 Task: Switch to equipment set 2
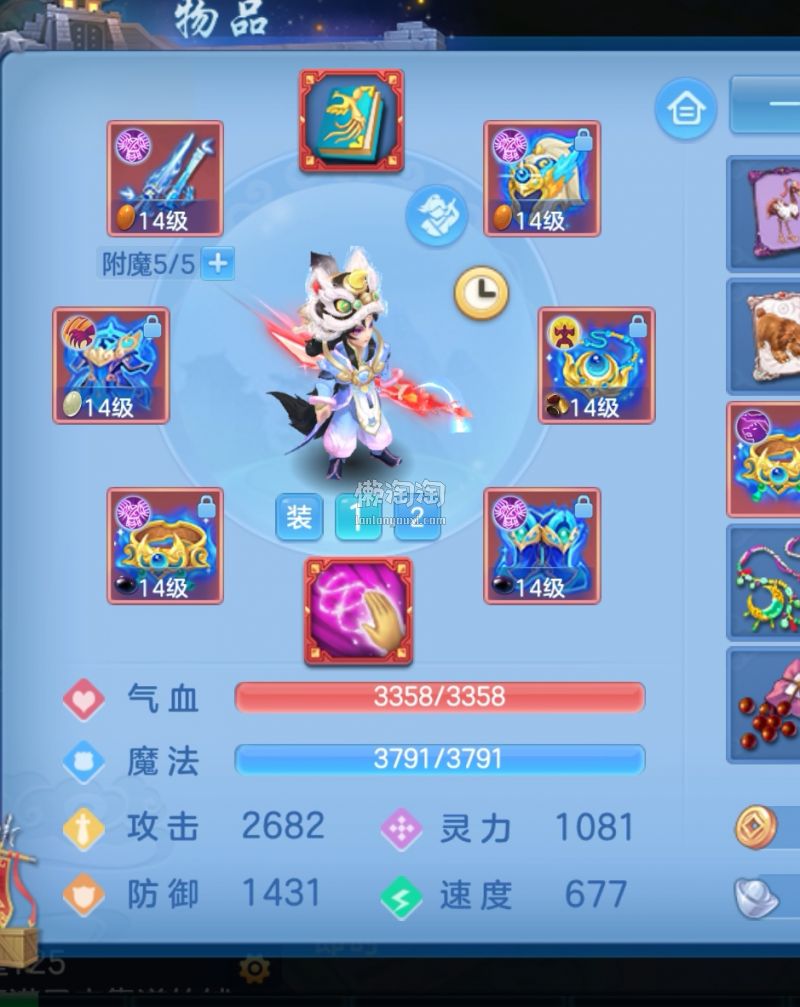[x=418, y=517]
